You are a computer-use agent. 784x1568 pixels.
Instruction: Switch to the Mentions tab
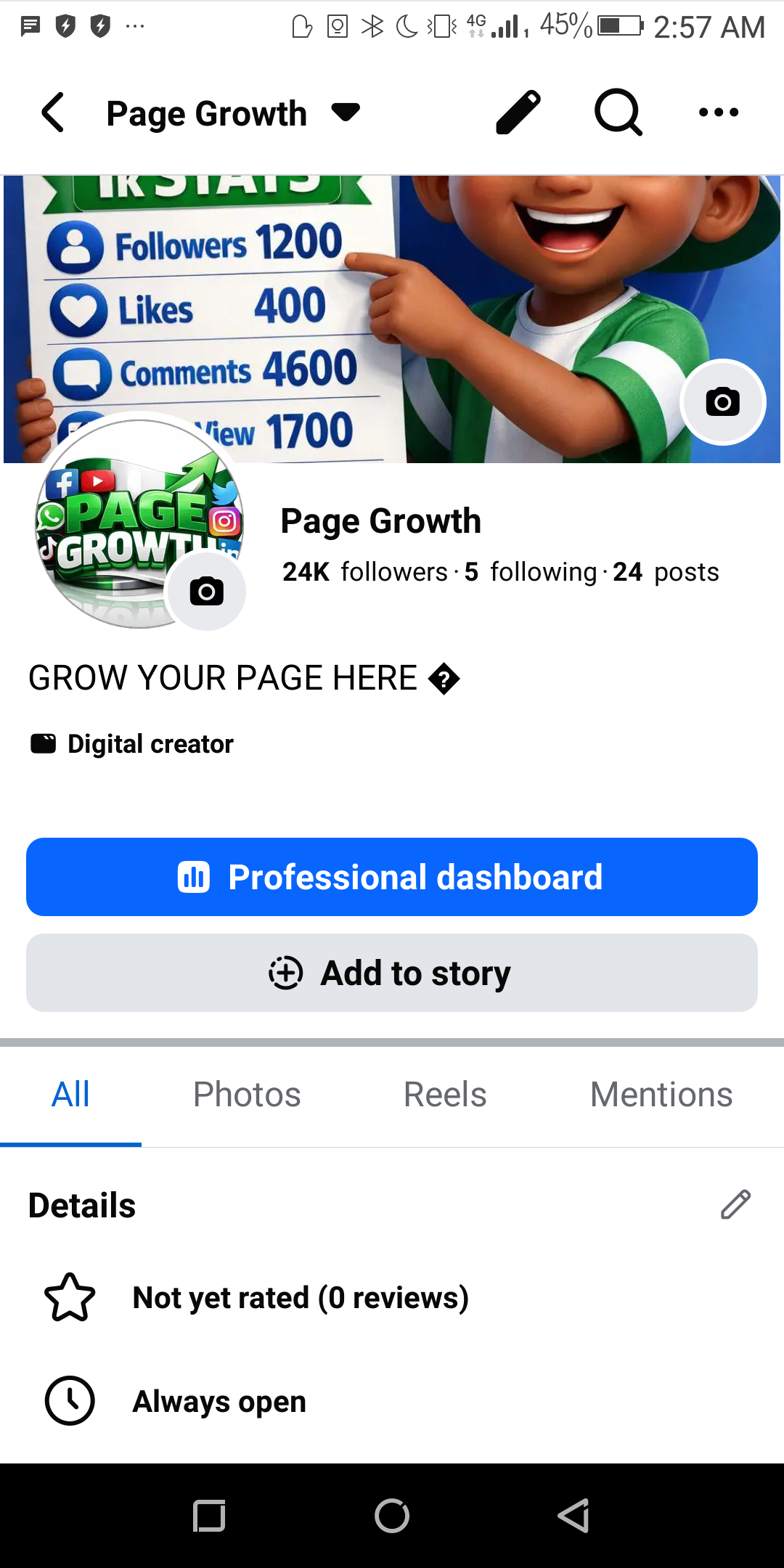[x=661, y=1095]
